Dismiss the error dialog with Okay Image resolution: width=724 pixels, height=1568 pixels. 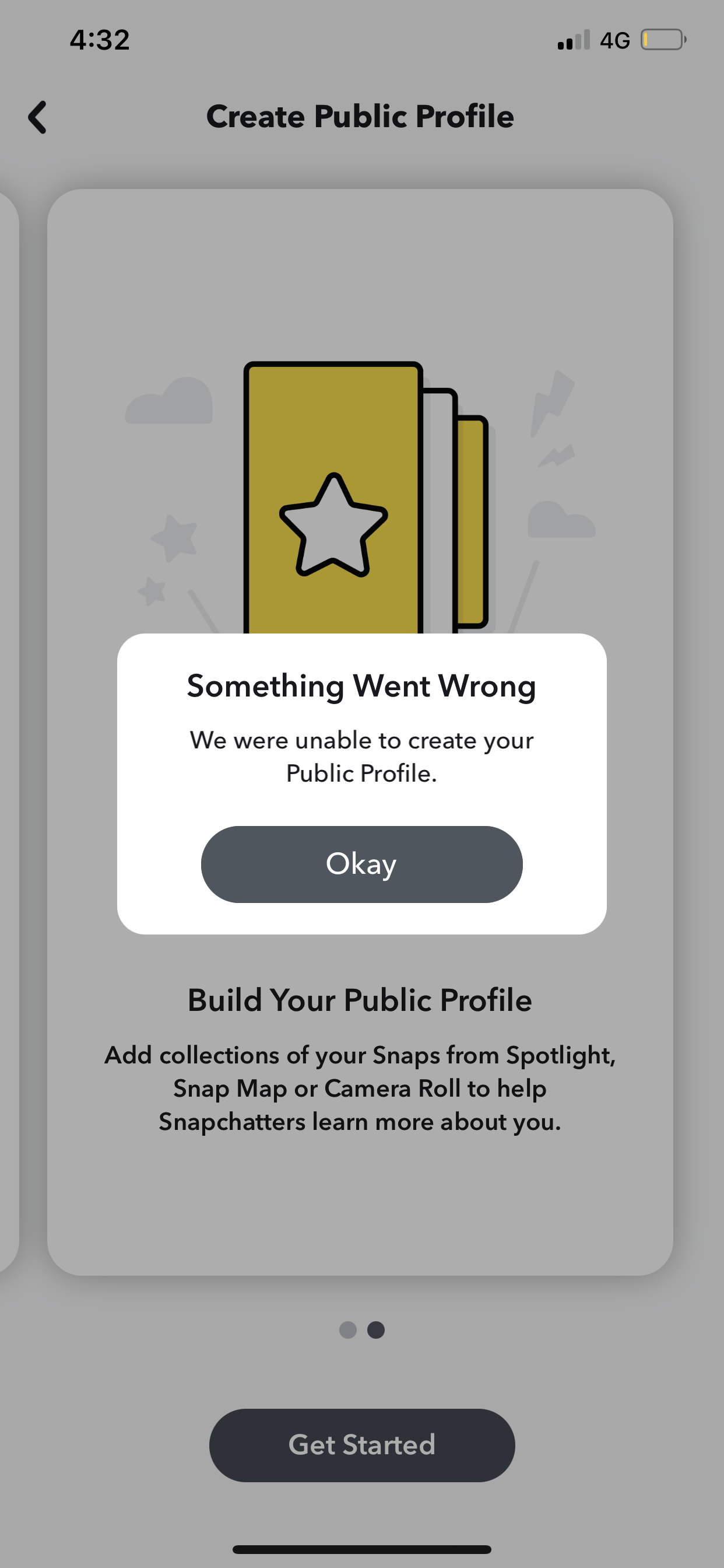361,864
